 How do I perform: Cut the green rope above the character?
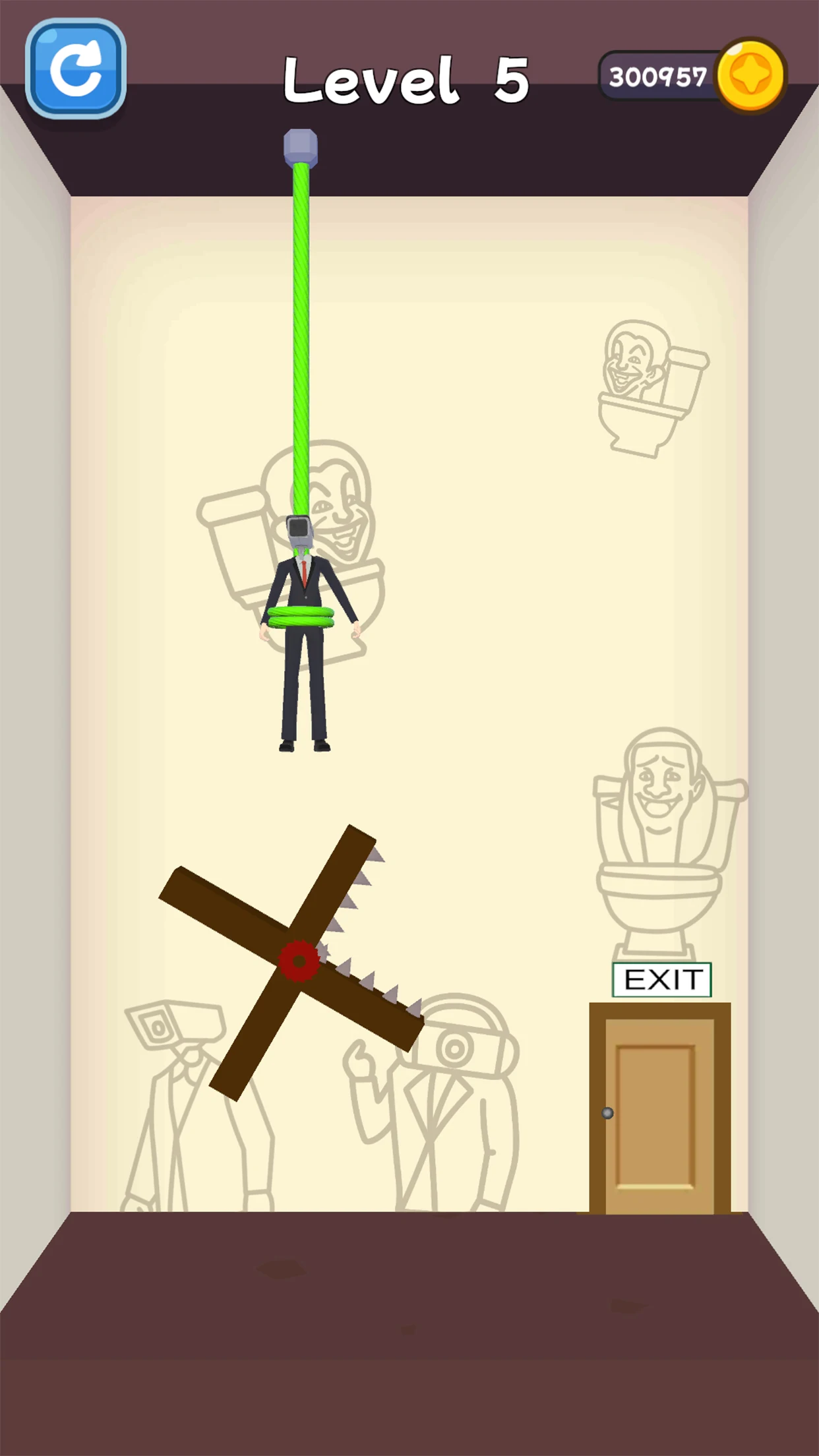[300, 330]
